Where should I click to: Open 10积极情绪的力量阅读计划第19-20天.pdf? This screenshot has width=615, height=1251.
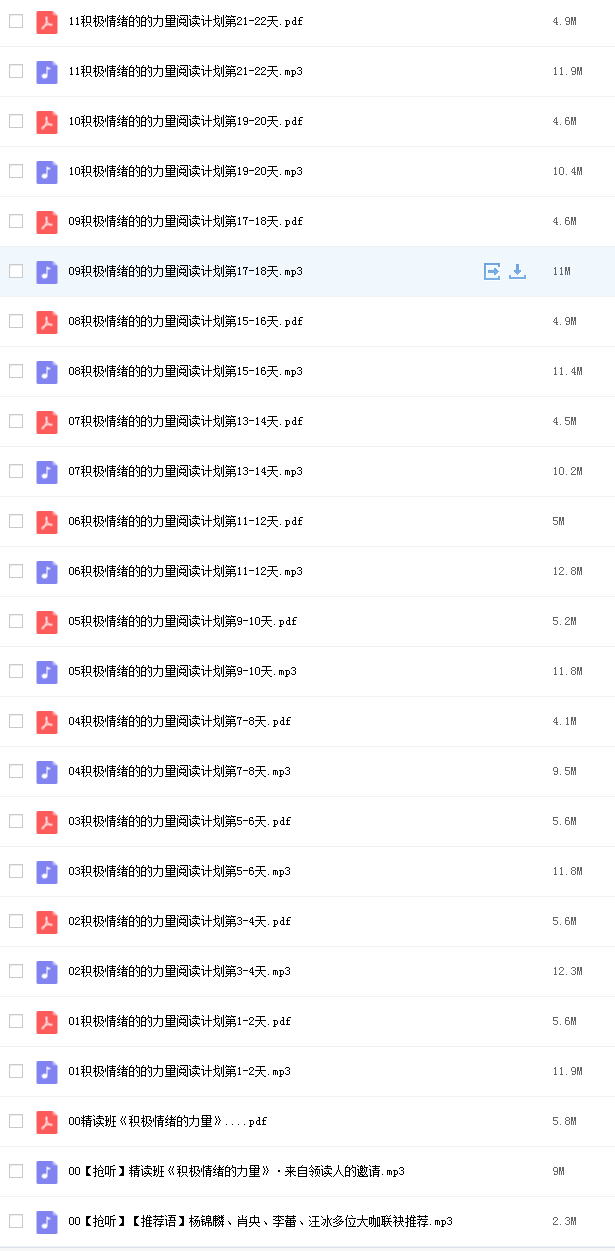pyautogui.click(x=185, y=121)
